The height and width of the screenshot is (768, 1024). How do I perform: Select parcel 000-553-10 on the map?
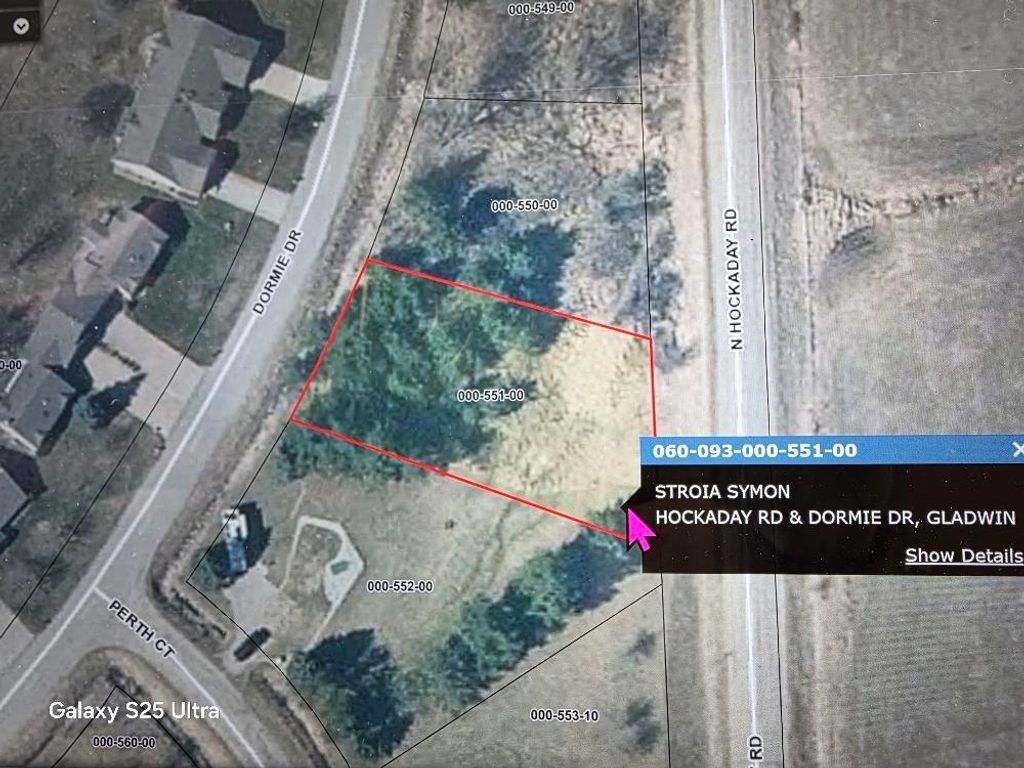(564, 715)
